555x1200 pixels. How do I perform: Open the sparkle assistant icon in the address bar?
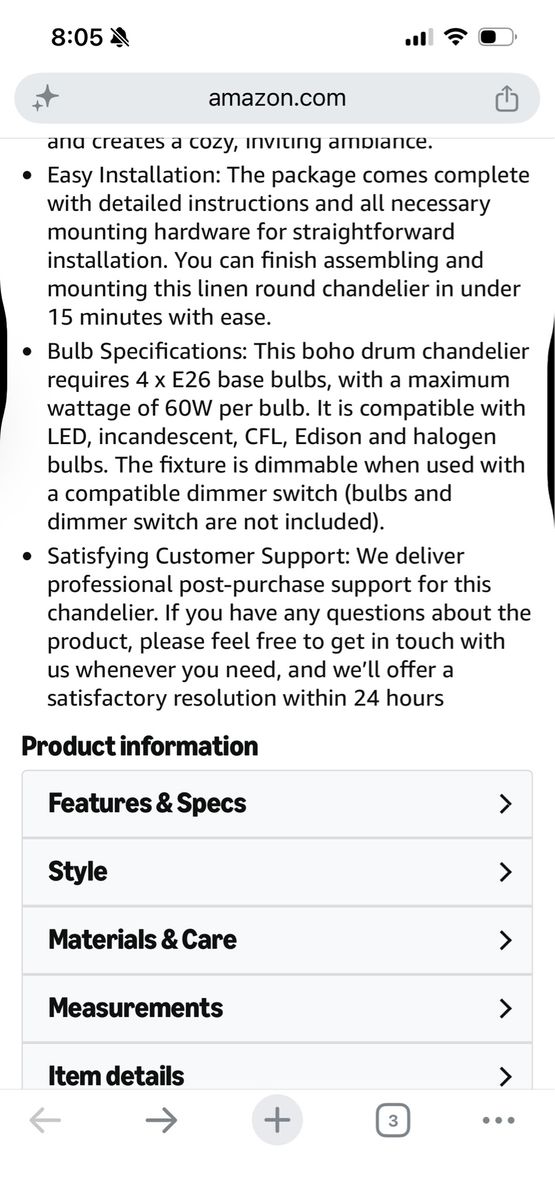tap(46, 98)
